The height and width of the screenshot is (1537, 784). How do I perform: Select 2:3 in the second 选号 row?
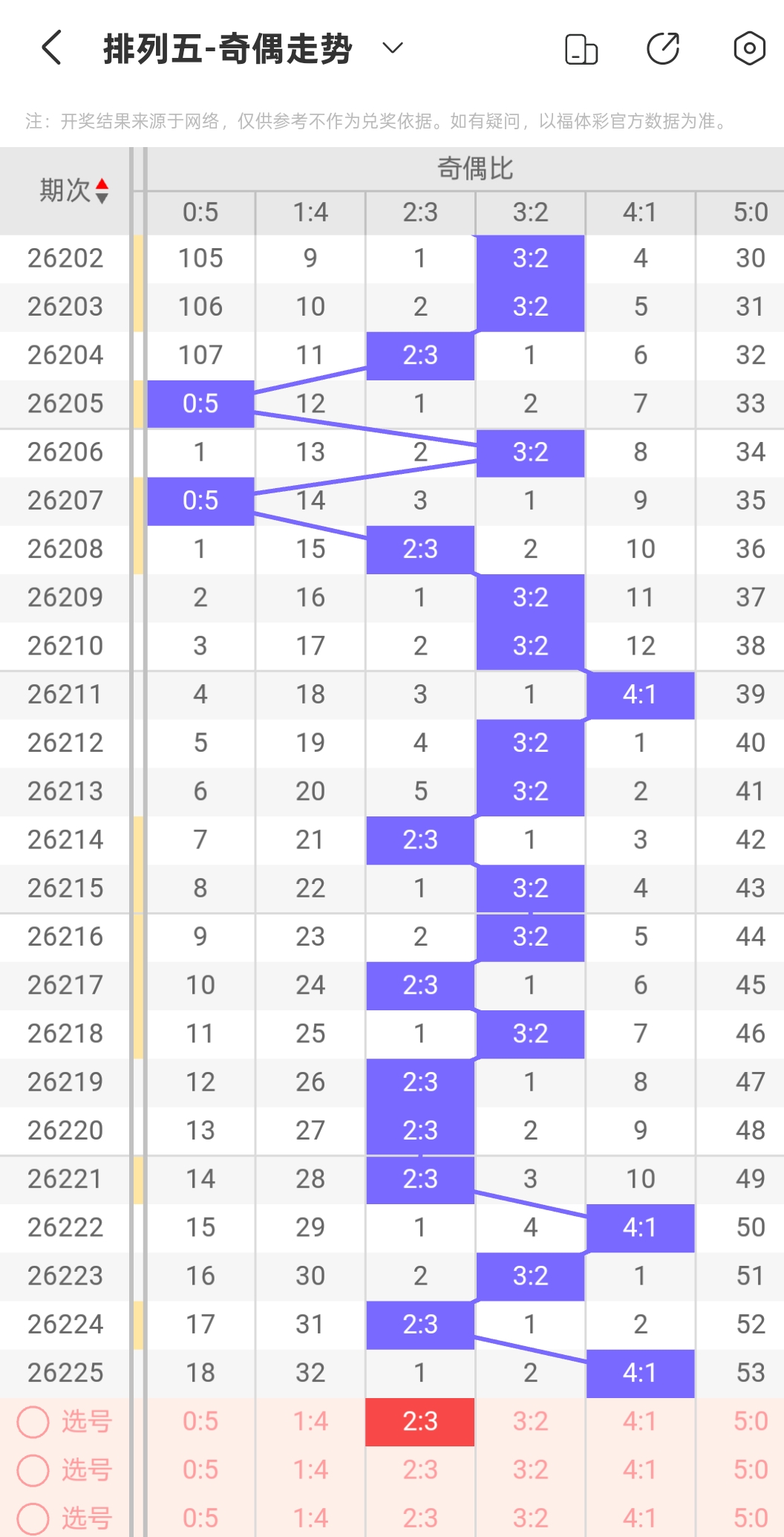coord(420,1469)
